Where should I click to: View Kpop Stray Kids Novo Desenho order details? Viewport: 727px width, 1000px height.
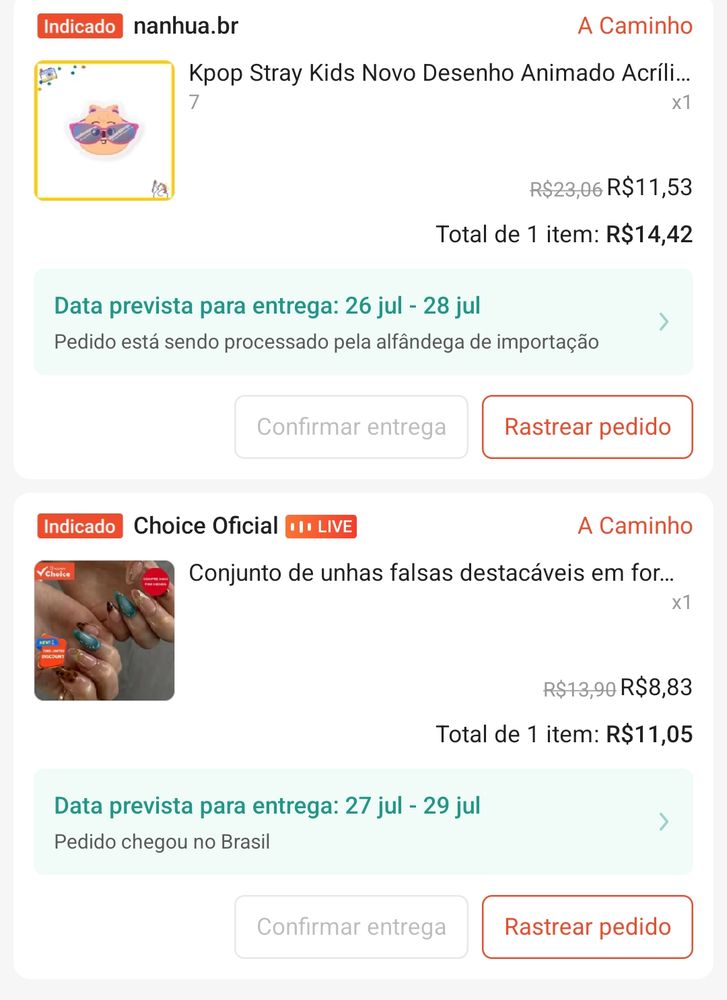point(439,74)
